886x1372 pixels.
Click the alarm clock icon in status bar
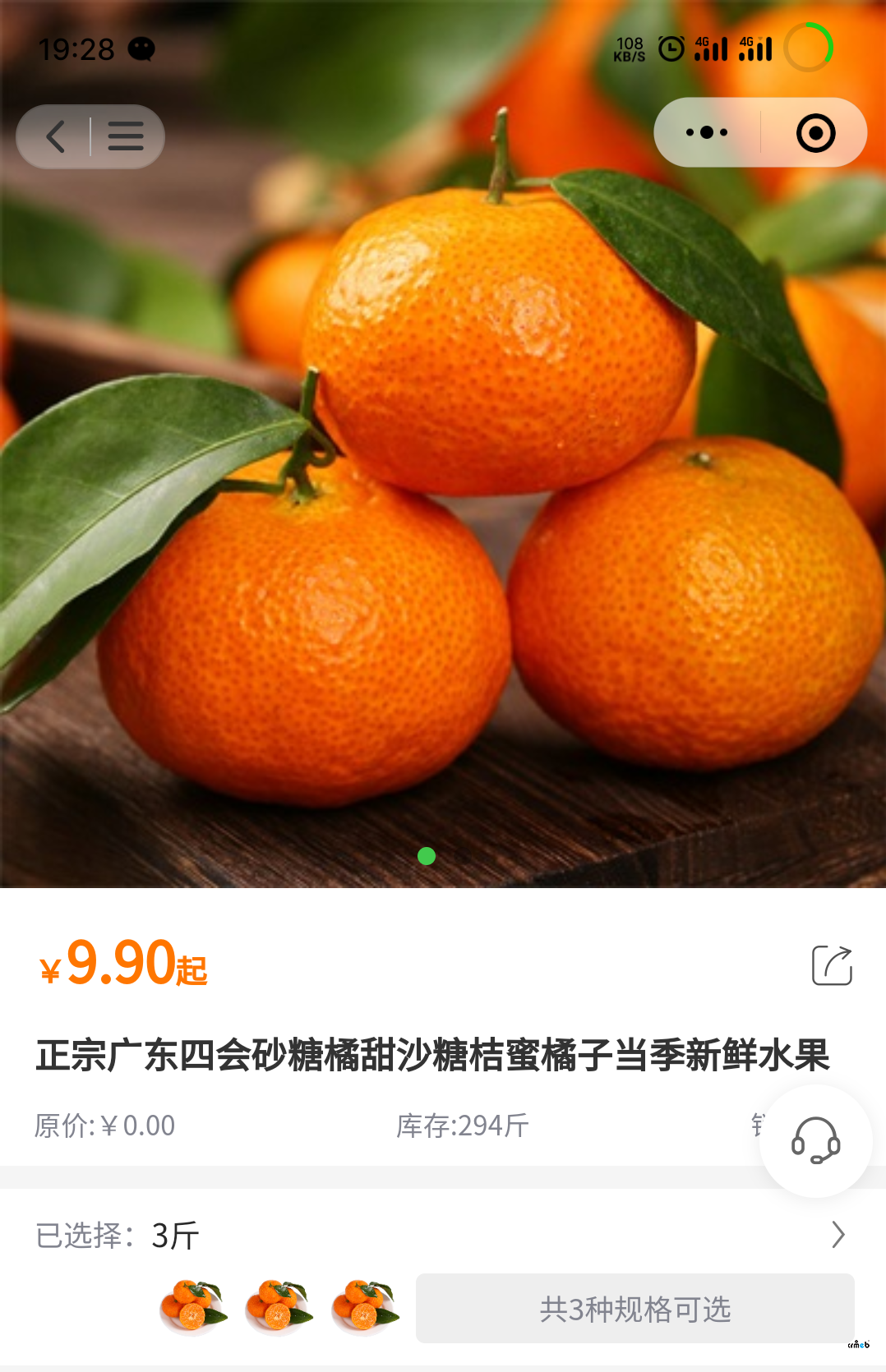click(x=671, y=48)
